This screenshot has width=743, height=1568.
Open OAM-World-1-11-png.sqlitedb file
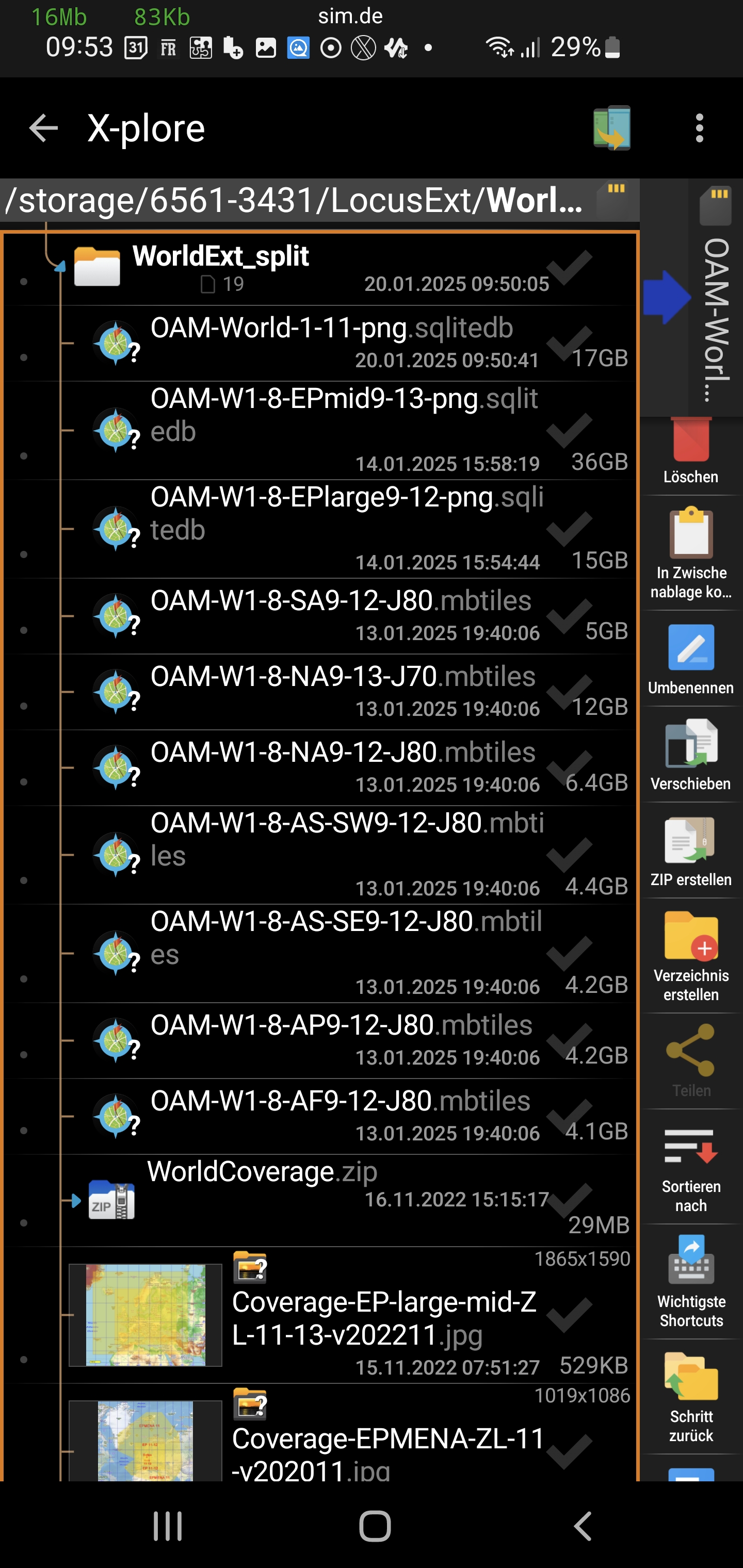(332, 329)
